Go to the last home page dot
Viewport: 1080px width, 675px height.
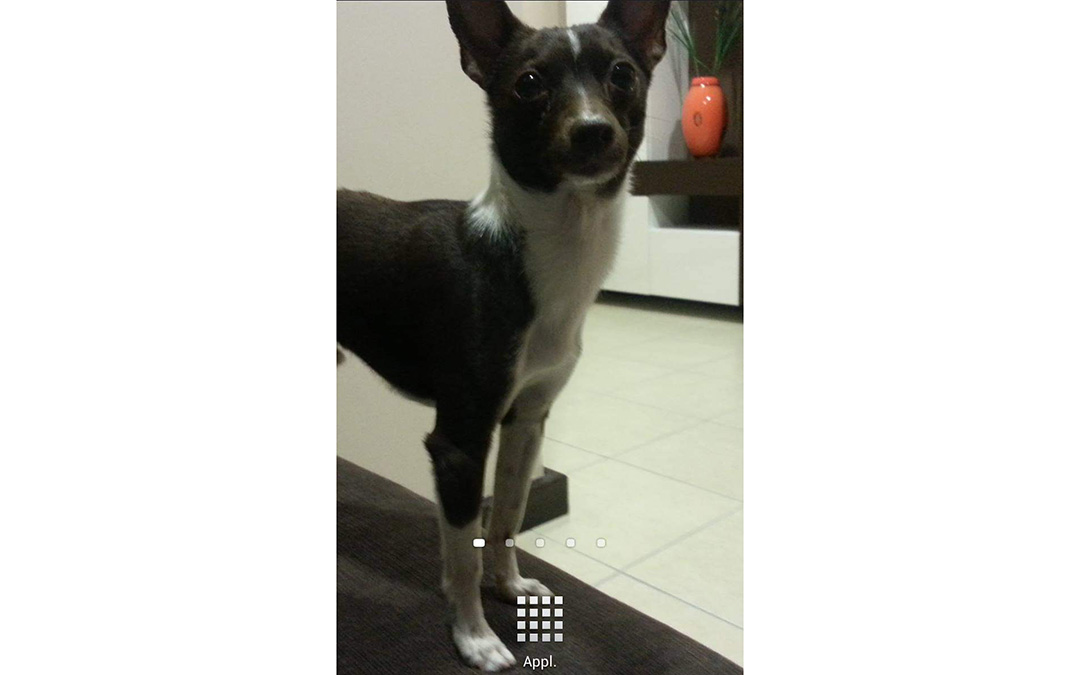(601, 543)
